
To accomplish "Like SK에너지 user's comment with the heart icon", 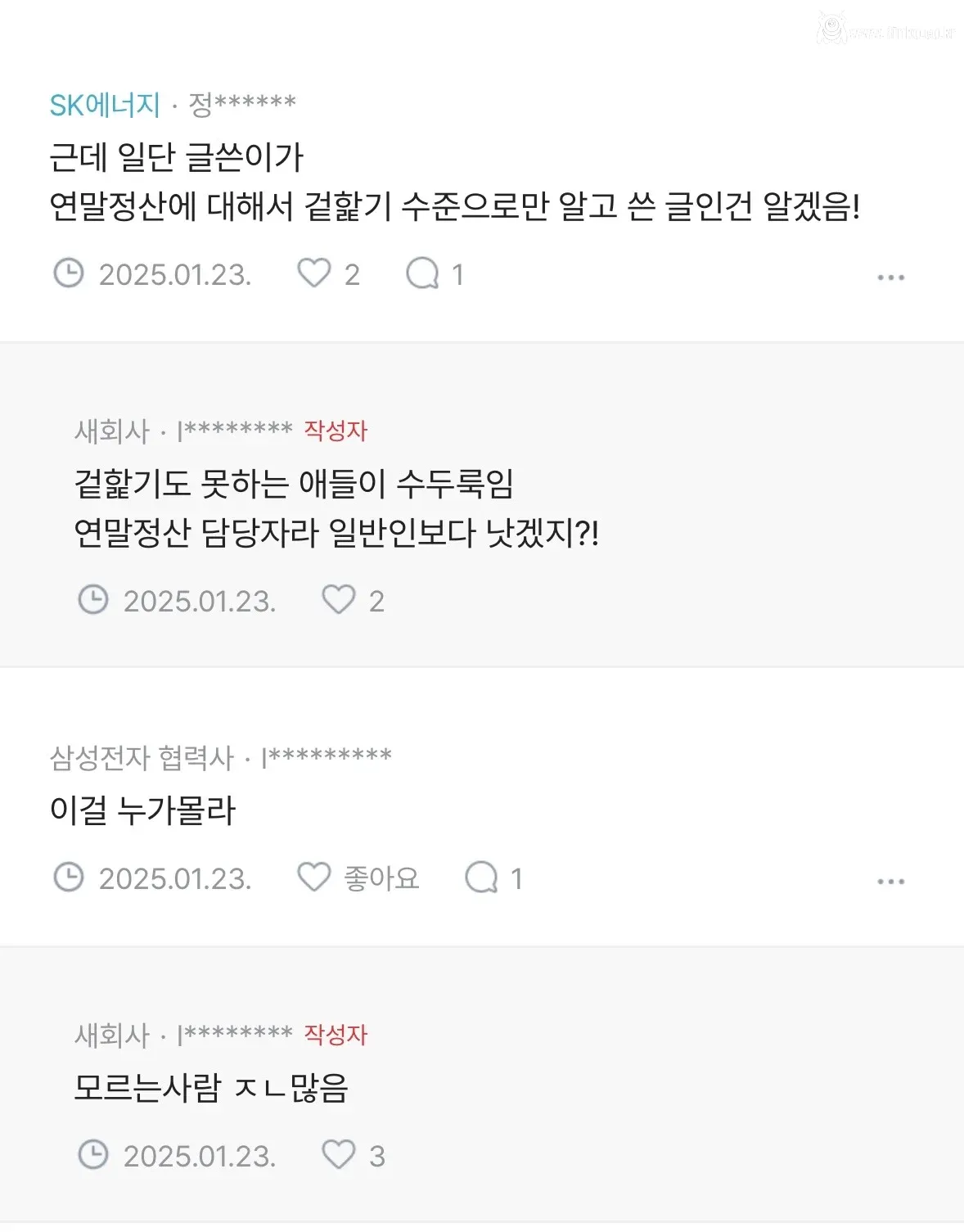I will click(x=317, y=273).
